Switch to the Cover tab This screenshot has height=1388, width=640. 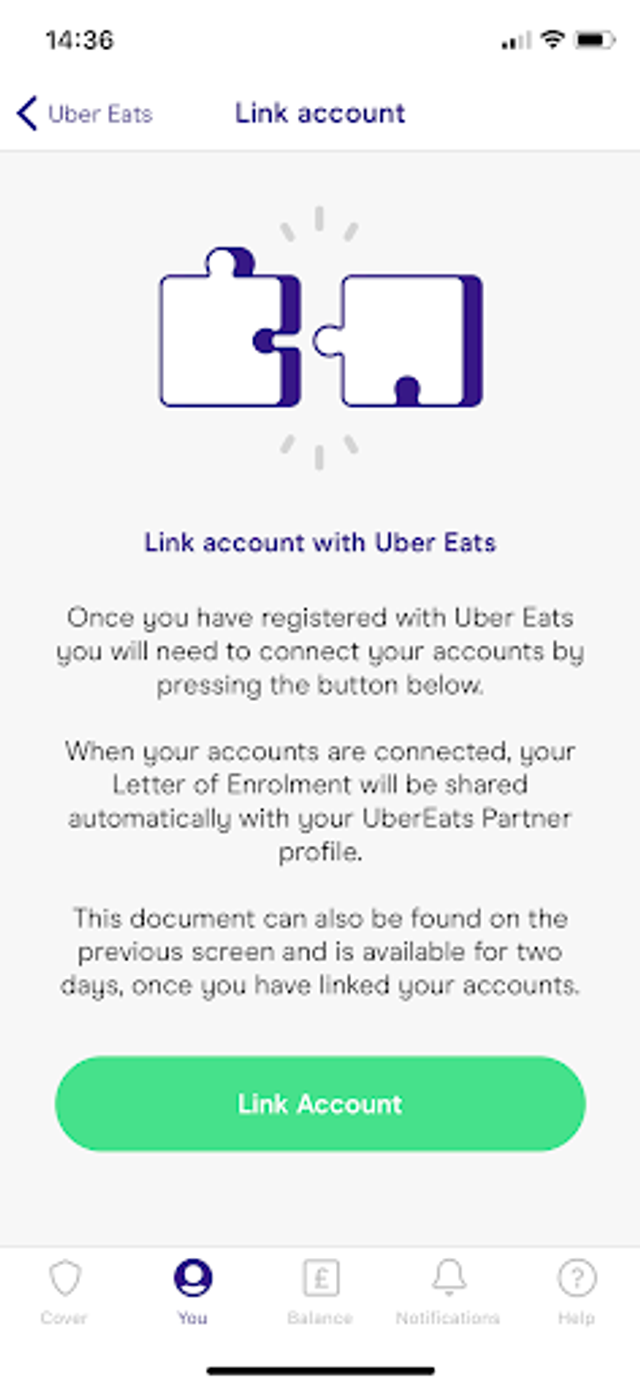64,1291
